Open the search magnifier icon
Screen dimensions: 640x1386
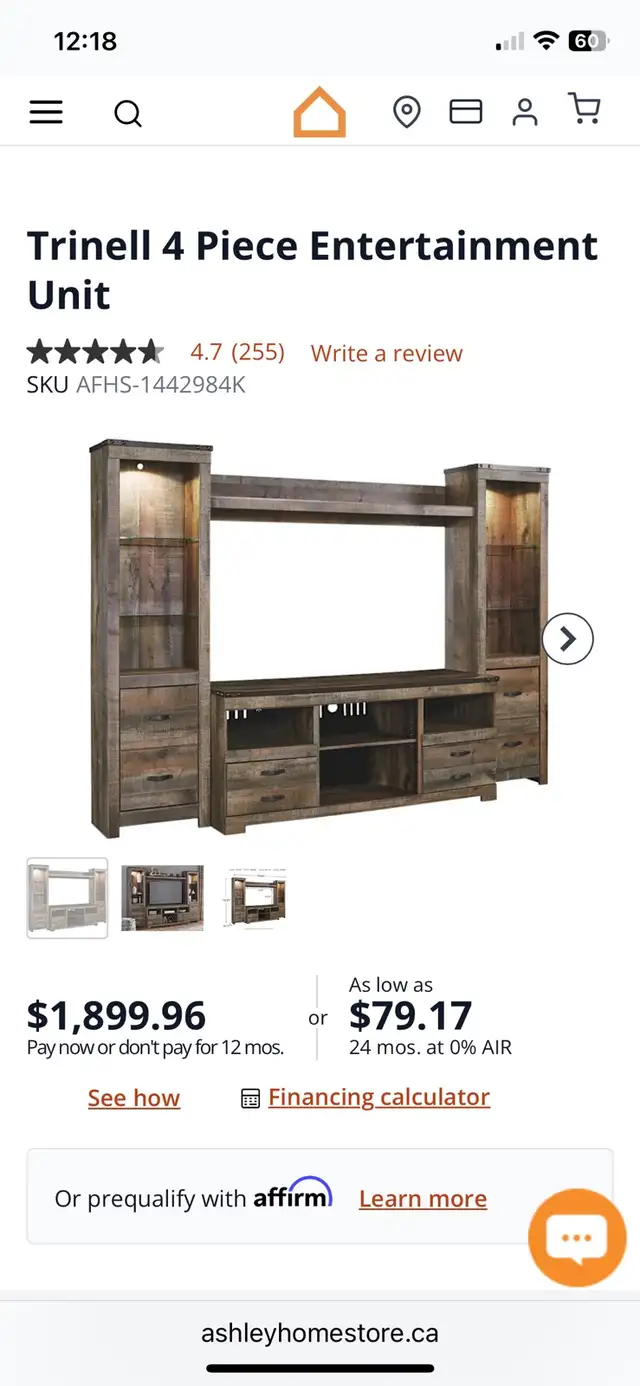point(128,113)
